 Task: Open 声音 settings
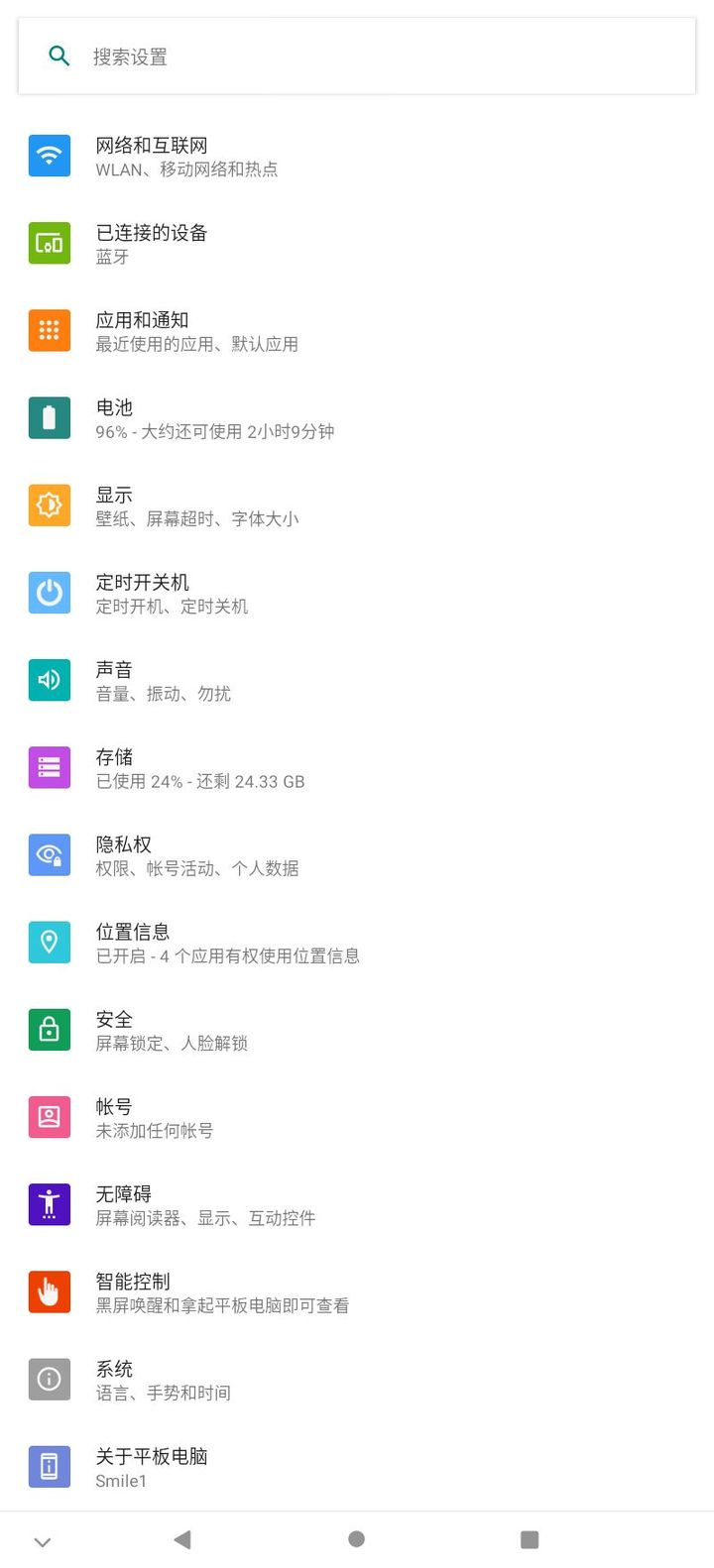(x=357, y=680)
